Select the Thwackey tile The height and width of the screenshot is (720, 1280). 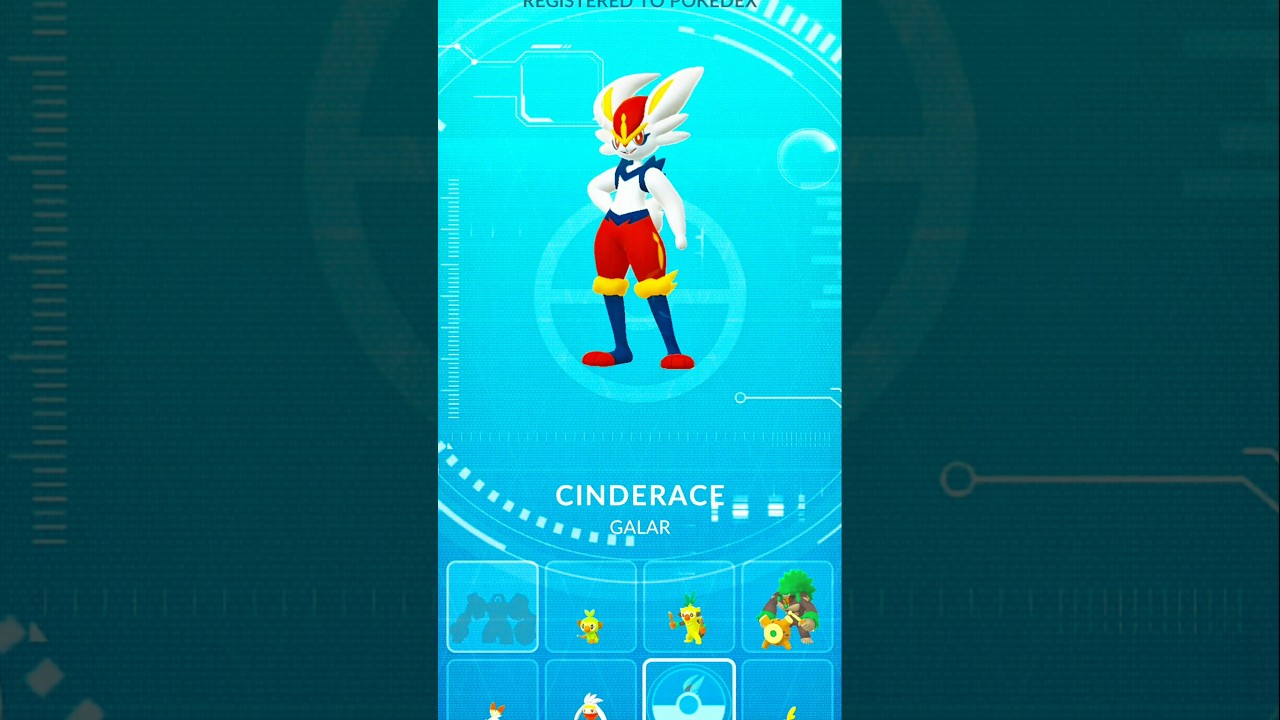(688, 607)
